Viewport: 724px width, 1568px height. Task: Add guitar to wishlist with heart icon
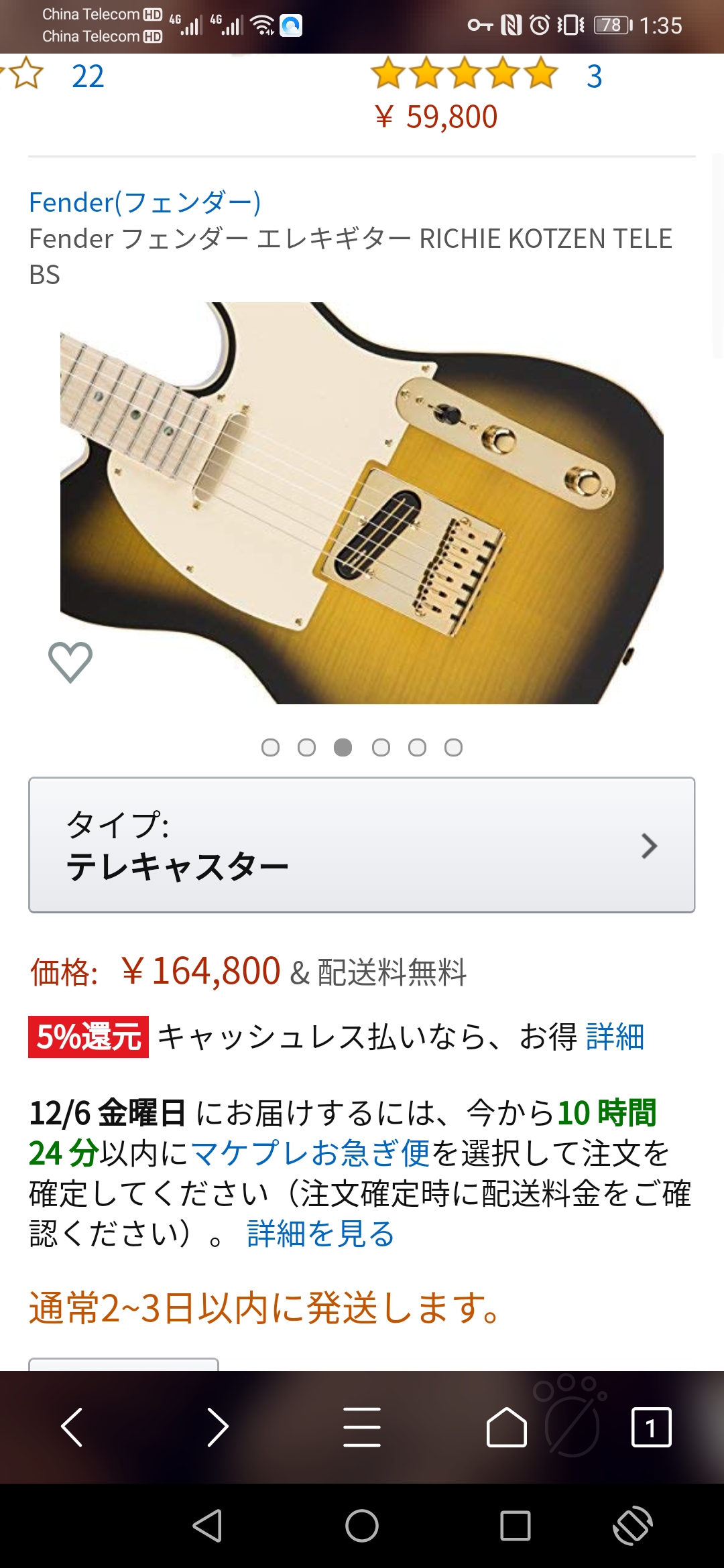pyautogui.click(x=70, y=662)
